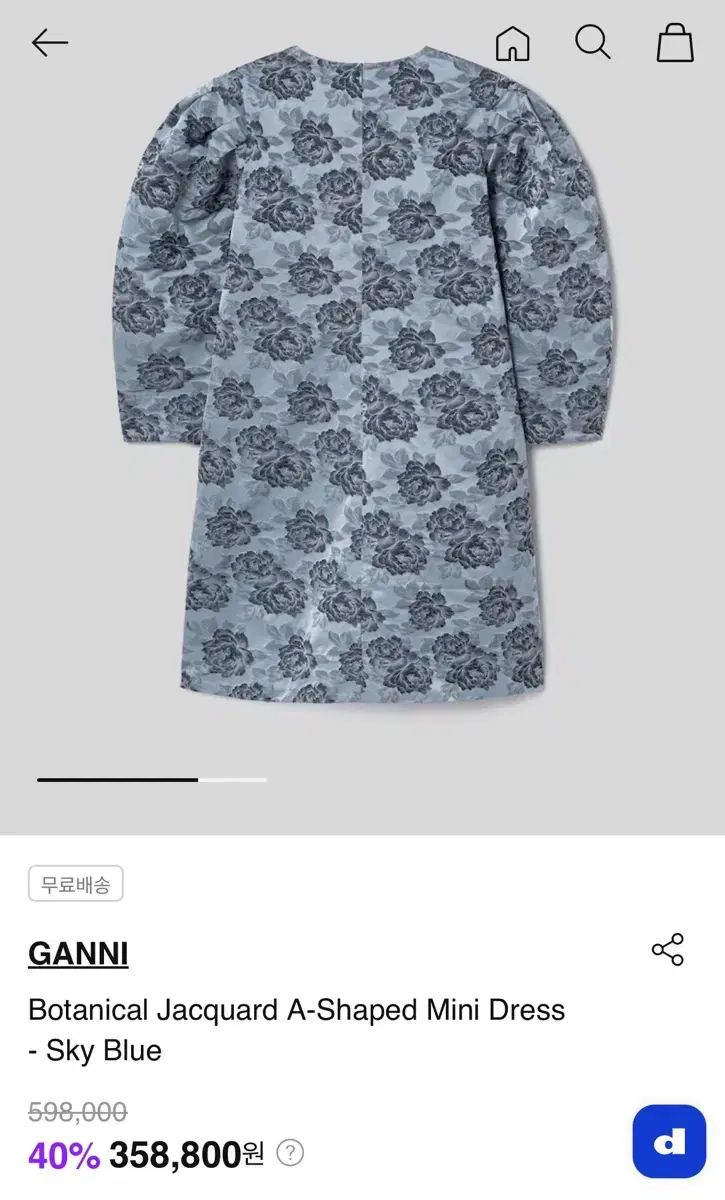Viewport: 725px width, 1200px height.
Task: Open the search magnifier
Action: tap(592, 43)
